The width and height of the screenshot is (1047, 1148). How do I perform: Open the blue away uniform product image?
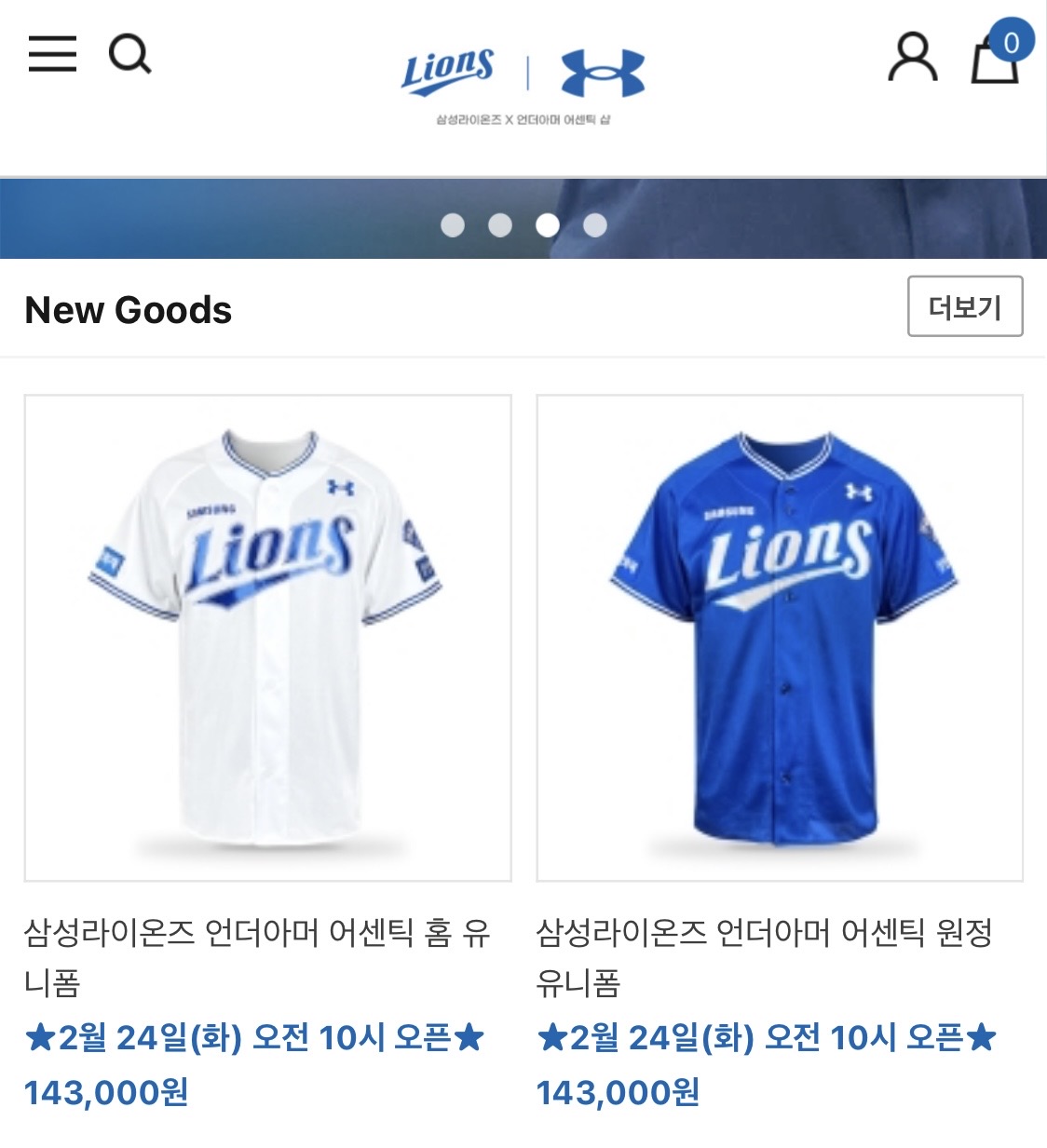780,638
